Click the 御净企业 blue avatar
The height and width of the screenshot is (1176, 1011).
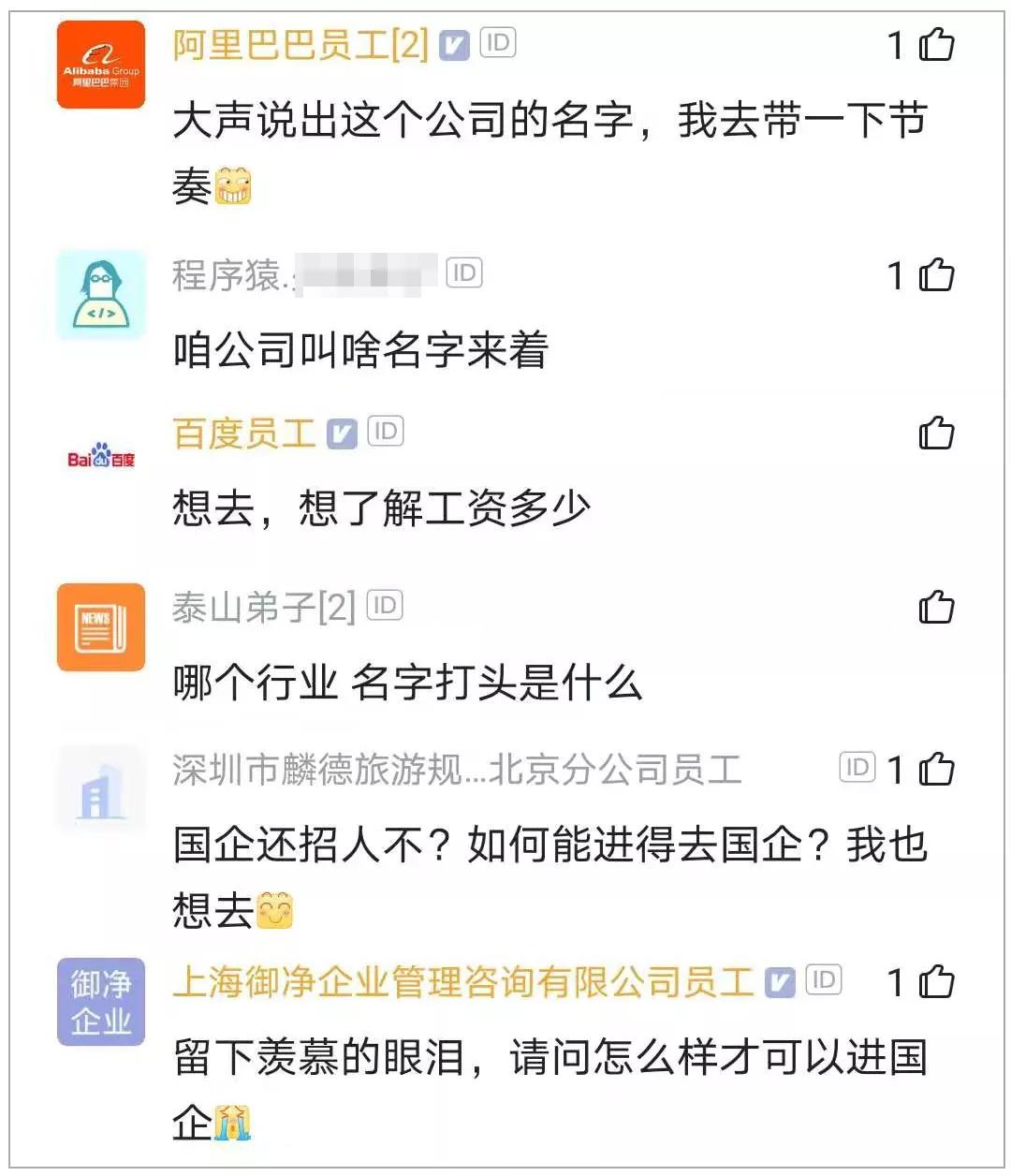(x=100, y=1000)
